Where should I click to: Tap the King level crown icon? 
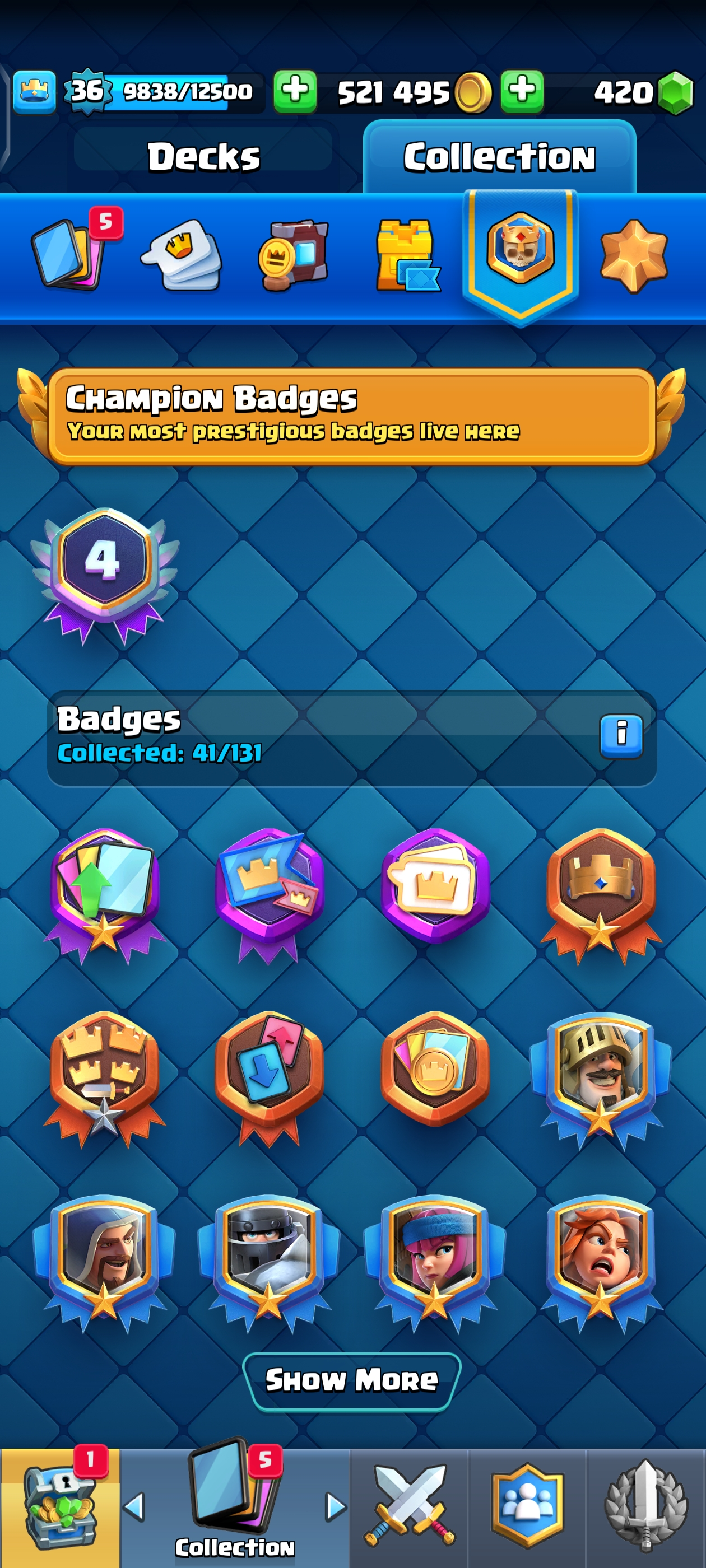(35, 92)
